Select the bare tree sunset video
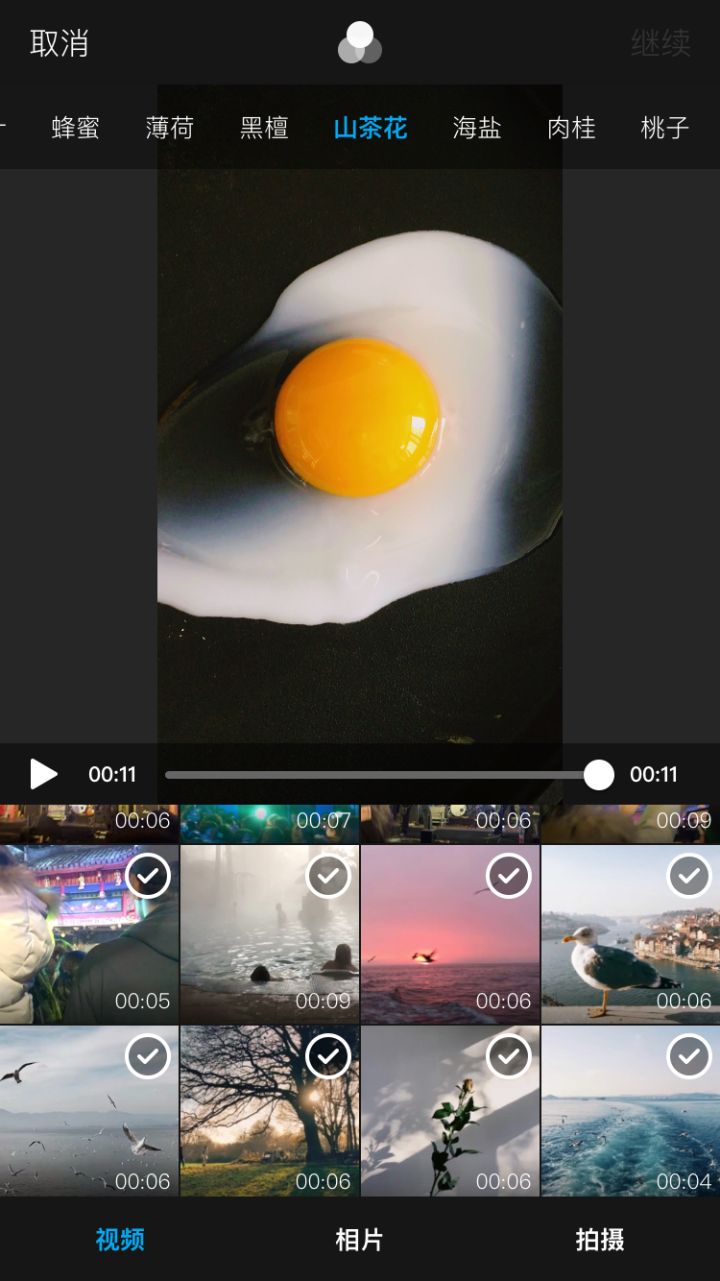The image size is (720, 1281). tap(269, 1112)
